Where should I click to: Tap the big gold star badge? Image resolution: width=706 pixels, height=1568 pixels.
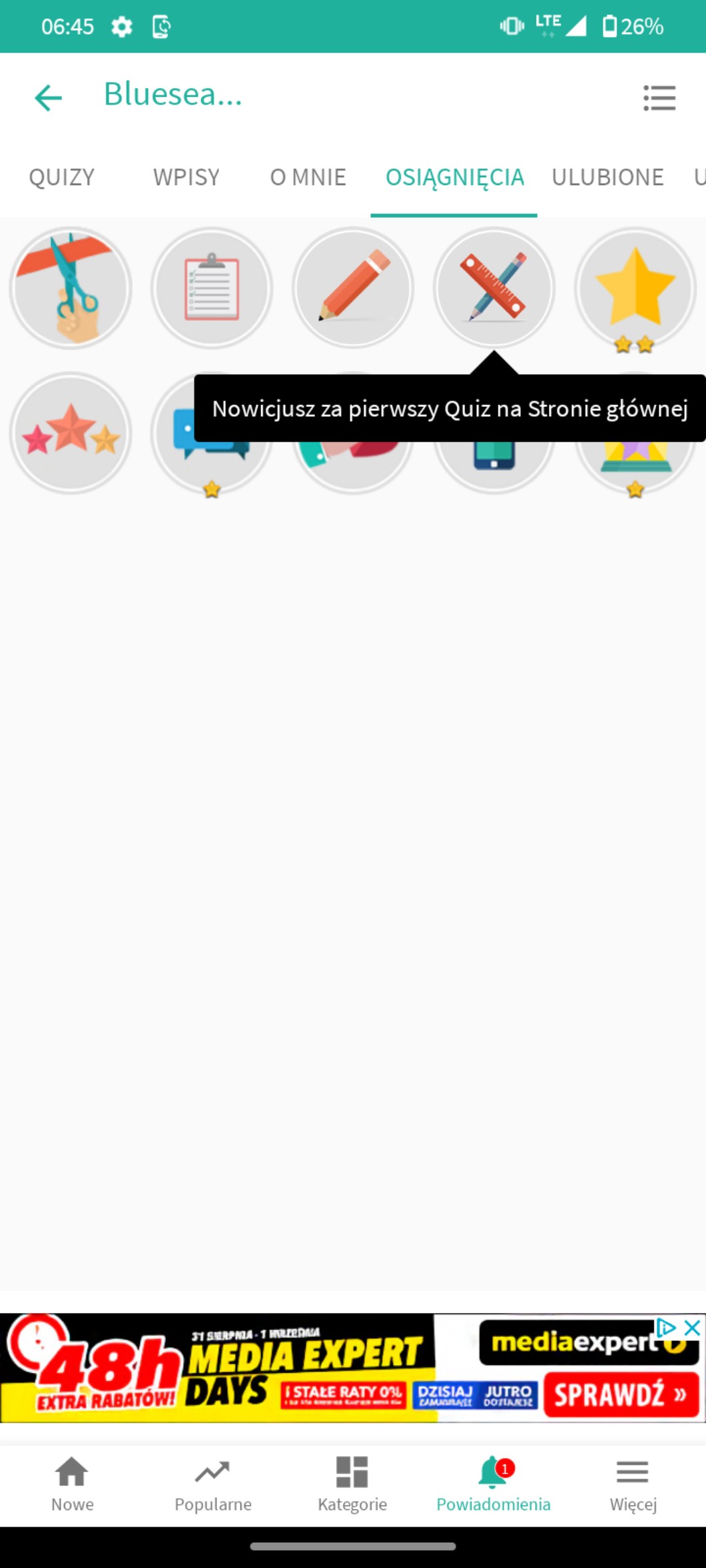(x=635, y=288)
